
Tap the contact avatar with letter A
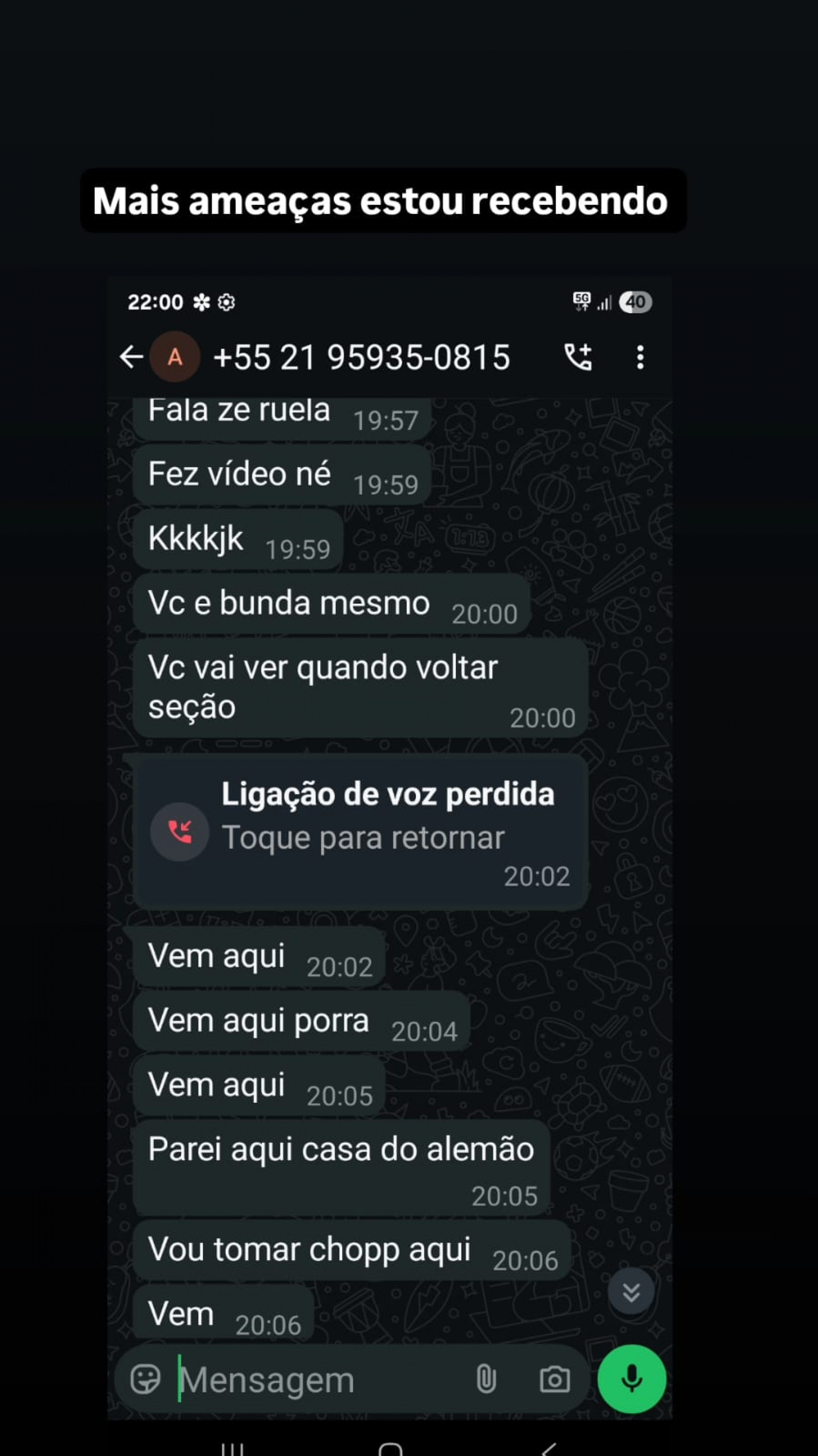pos(175,356)
